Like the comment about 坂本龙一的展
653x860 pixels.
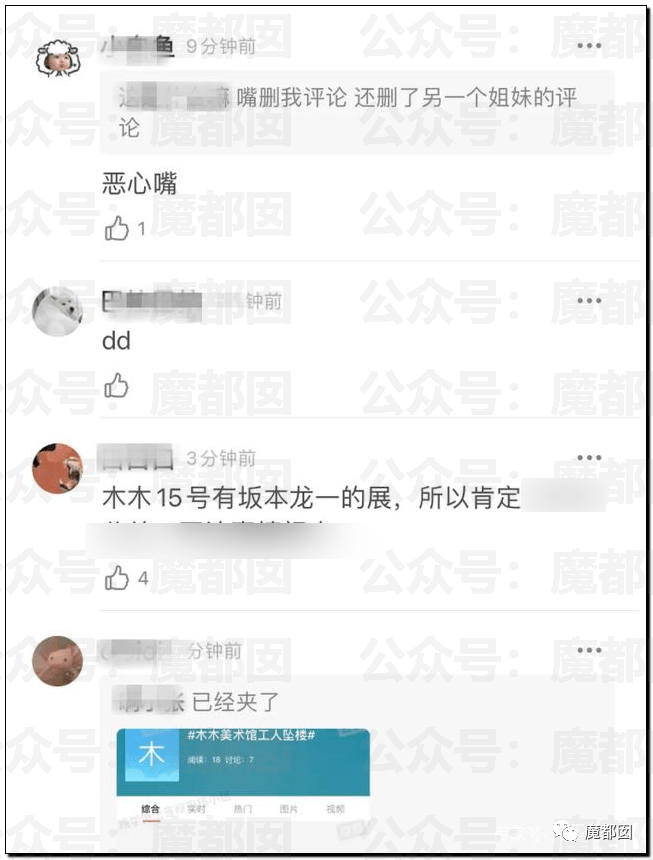(x=118, y=577)
